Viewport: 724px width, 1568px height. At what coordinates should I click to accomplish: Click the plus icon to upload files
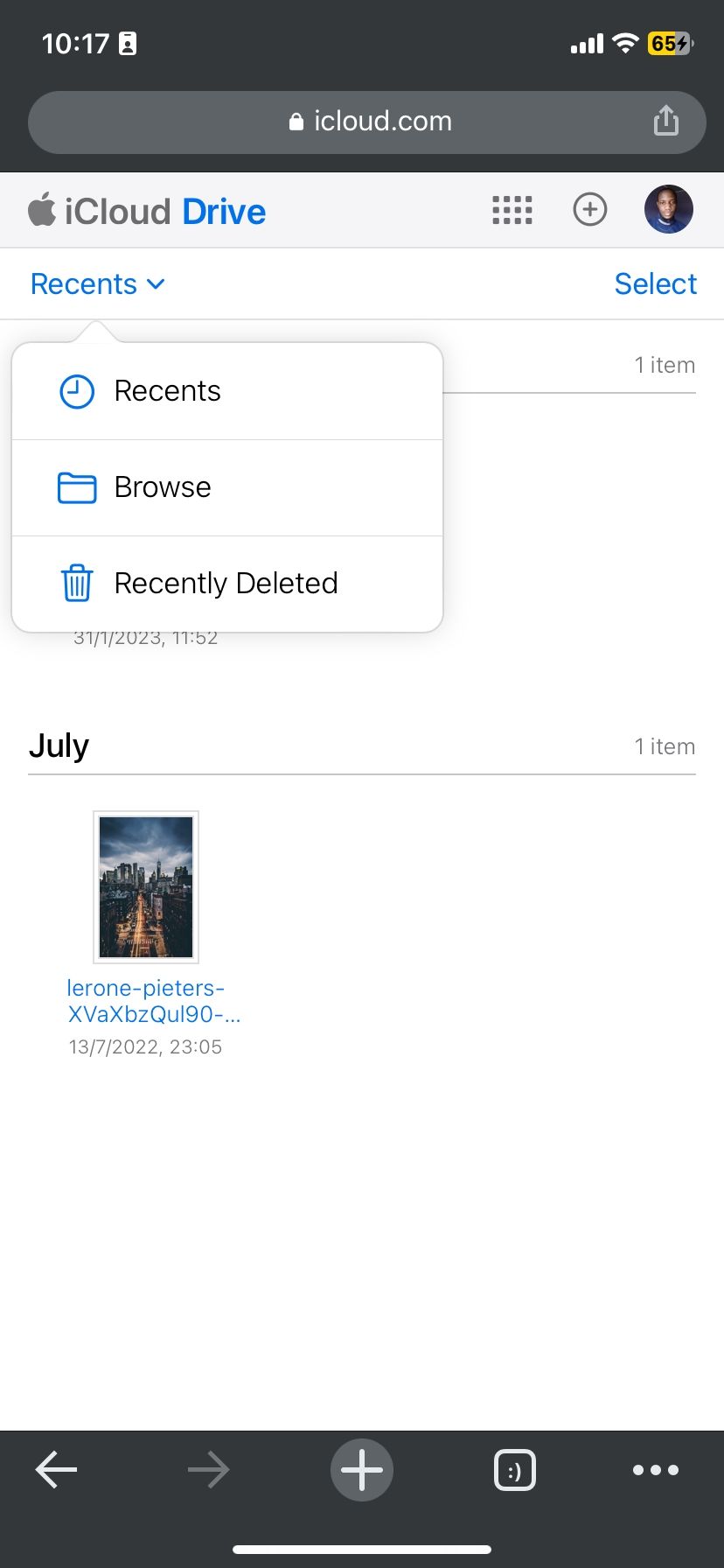(x=589, y=209)
